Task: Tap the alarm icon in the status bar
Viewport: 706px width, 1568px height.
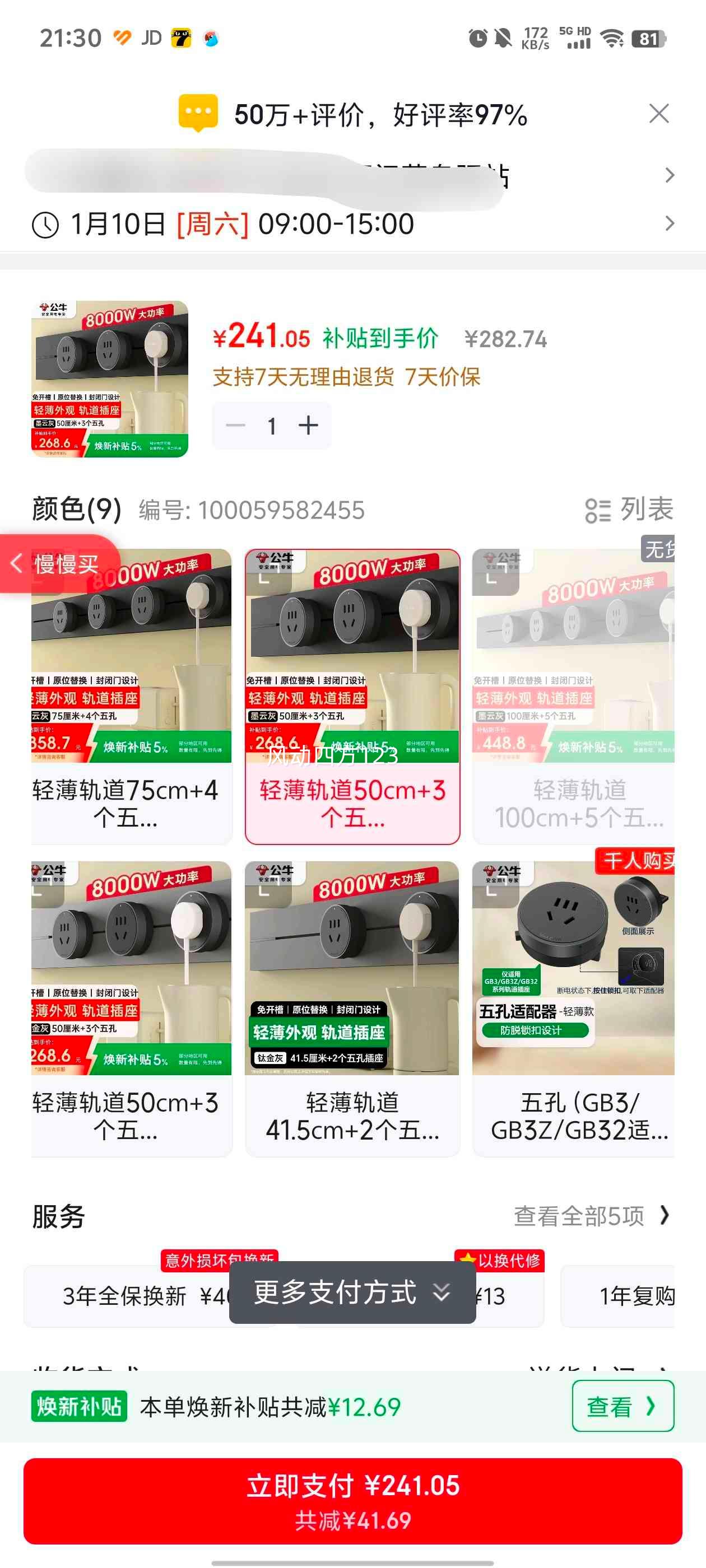Action: point(478,38)
